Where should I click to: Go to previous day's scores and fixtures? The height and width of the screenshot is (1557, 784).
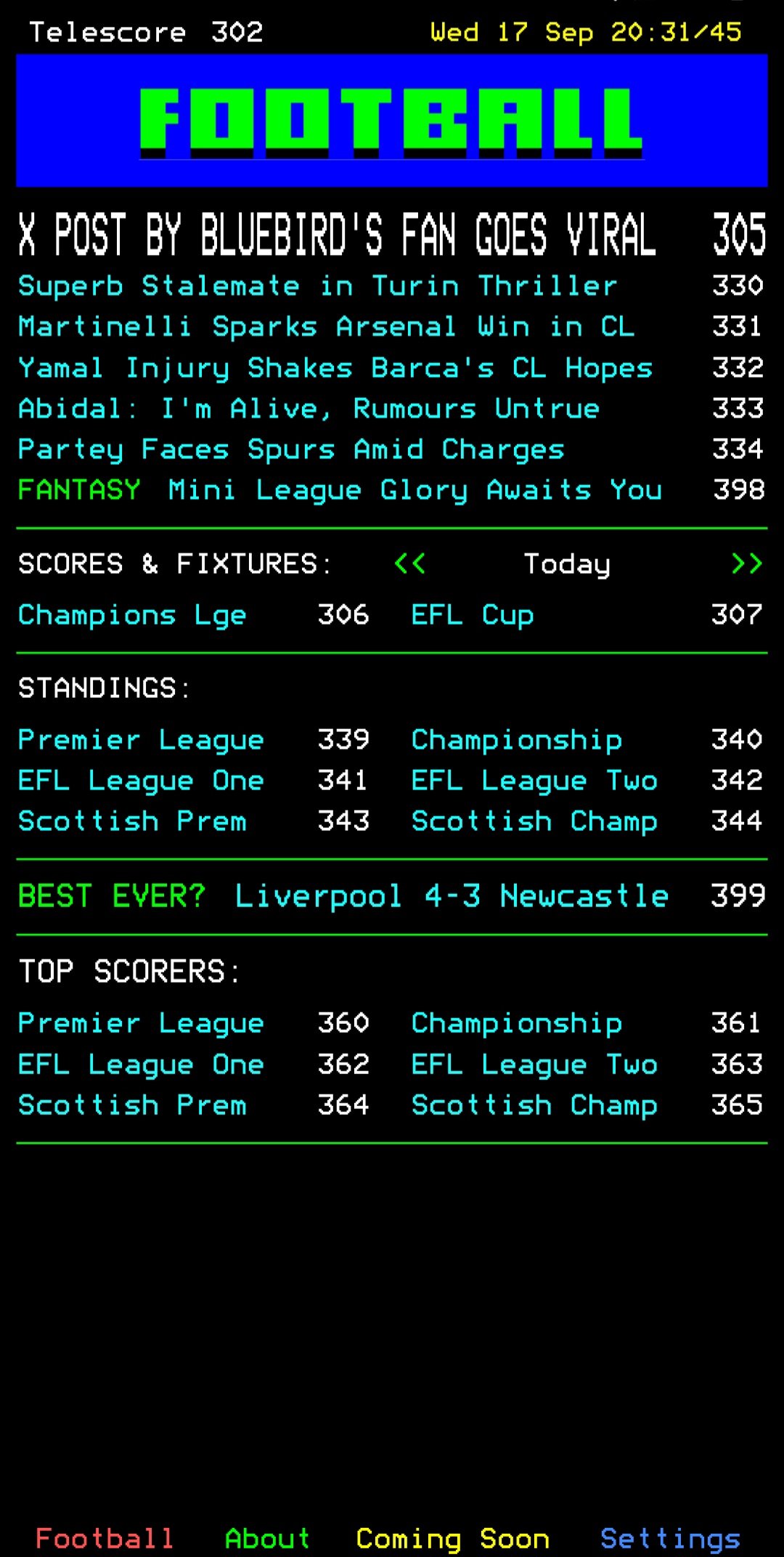click(410, 564)
